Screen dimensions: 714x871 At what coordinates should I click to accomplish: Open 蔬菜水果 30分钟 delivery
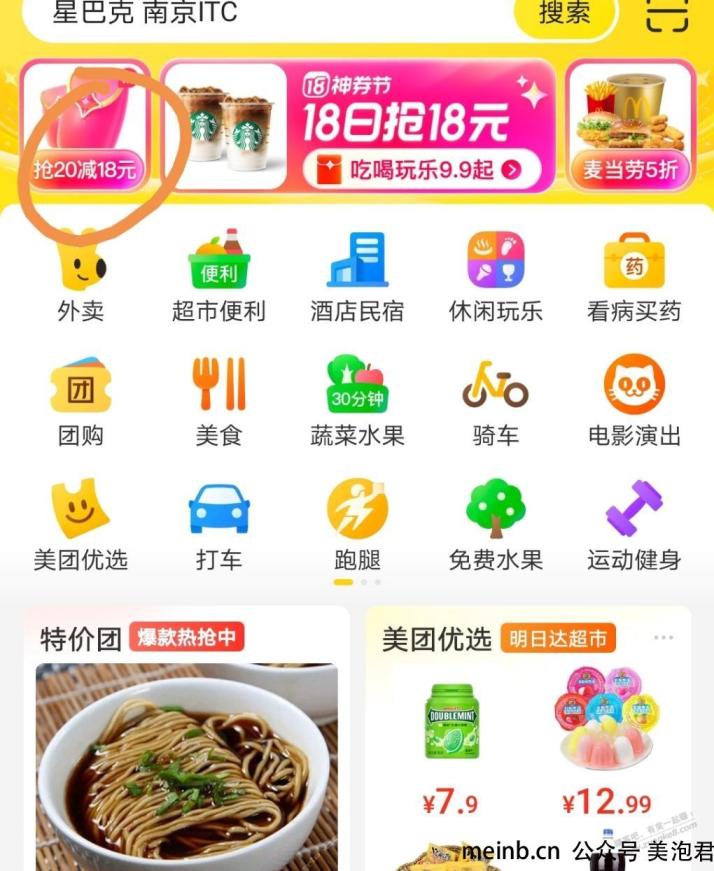pos(357,400)
